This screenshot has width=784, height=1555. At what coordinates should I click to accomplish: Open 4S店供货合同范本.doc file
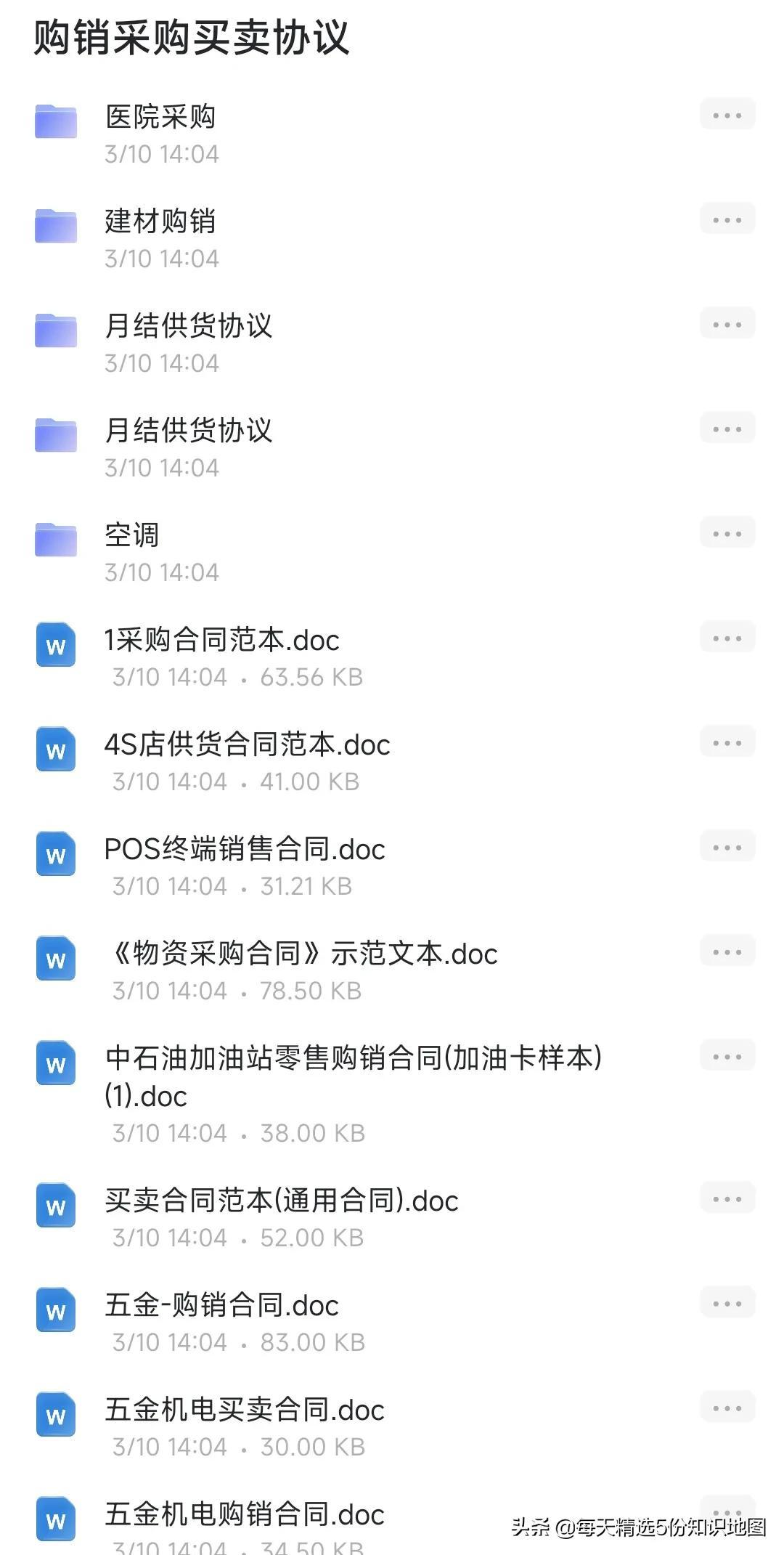click(247, 745)
